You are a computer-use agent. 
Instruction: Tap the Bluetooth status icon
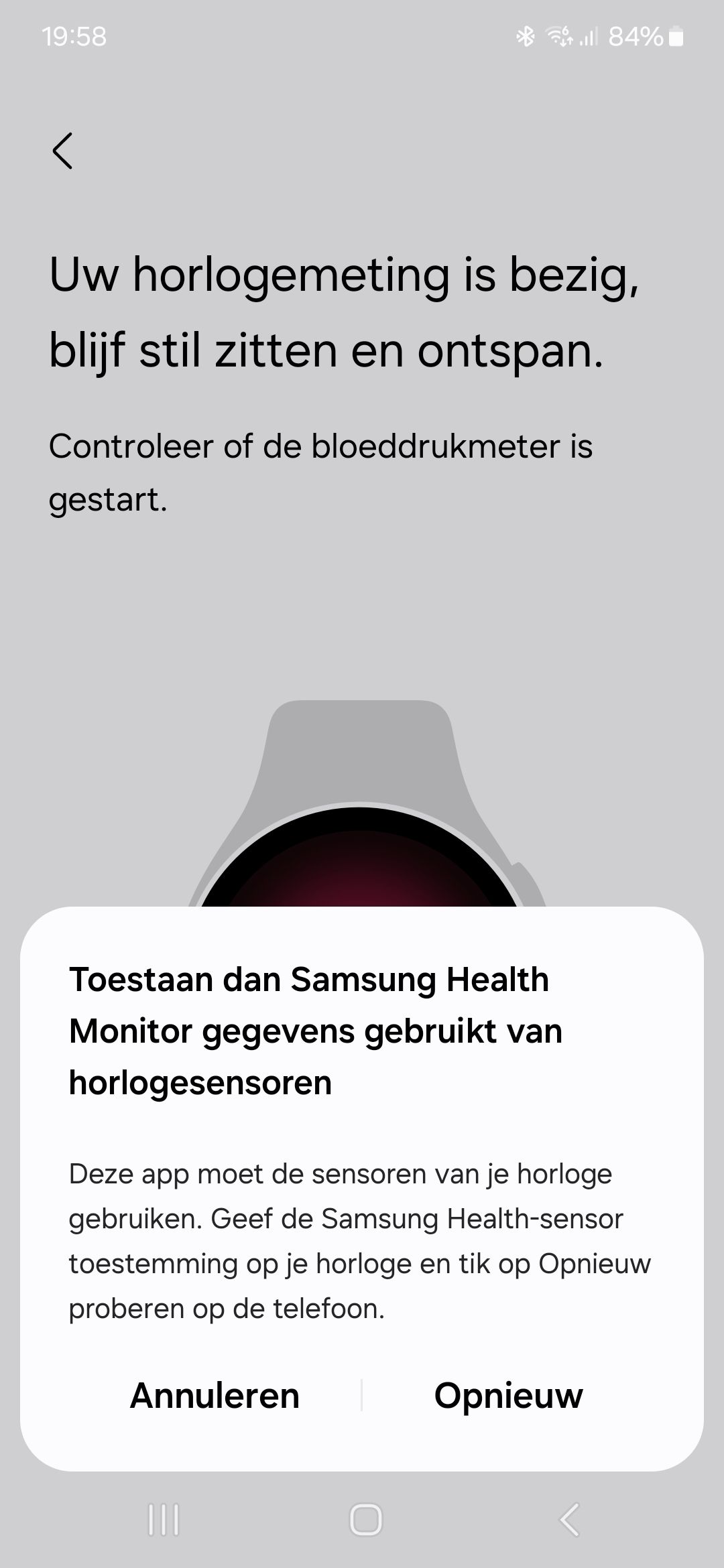[x=526, y=37]
